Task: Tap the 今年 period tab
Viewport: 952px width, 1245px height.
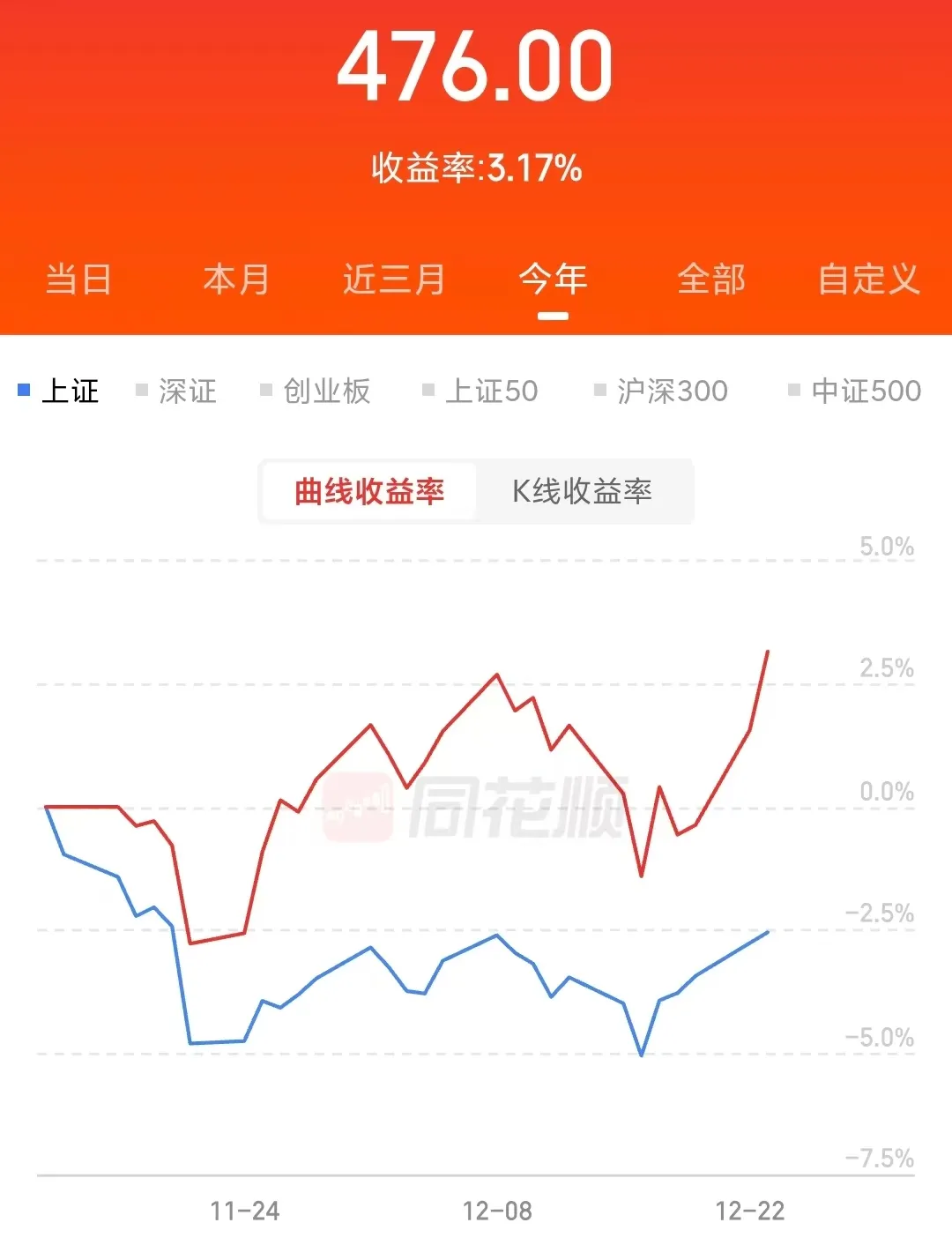Action: [x=553, y=280]
